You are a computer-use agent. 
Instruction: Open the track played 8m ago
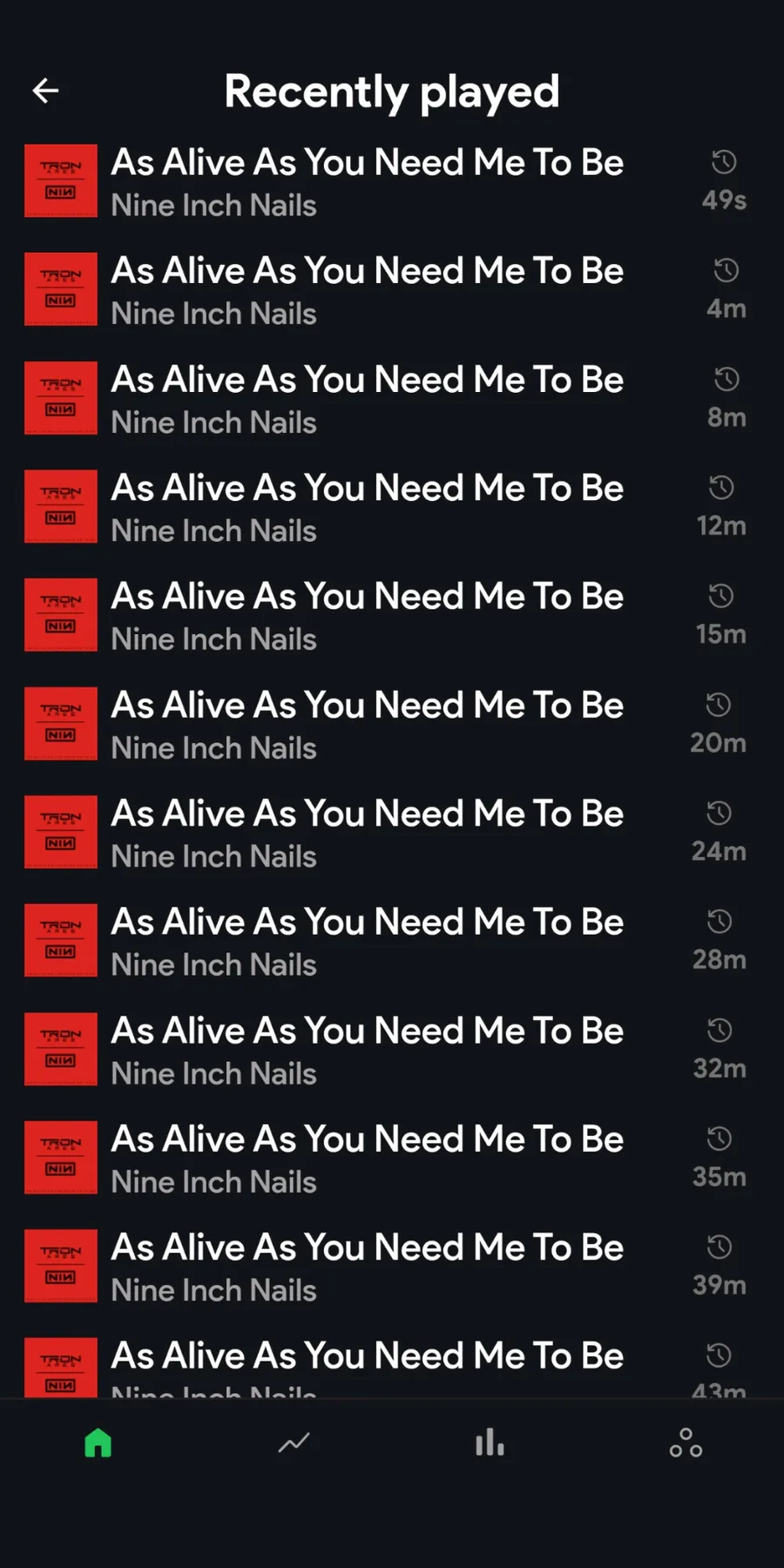point(392,398)
